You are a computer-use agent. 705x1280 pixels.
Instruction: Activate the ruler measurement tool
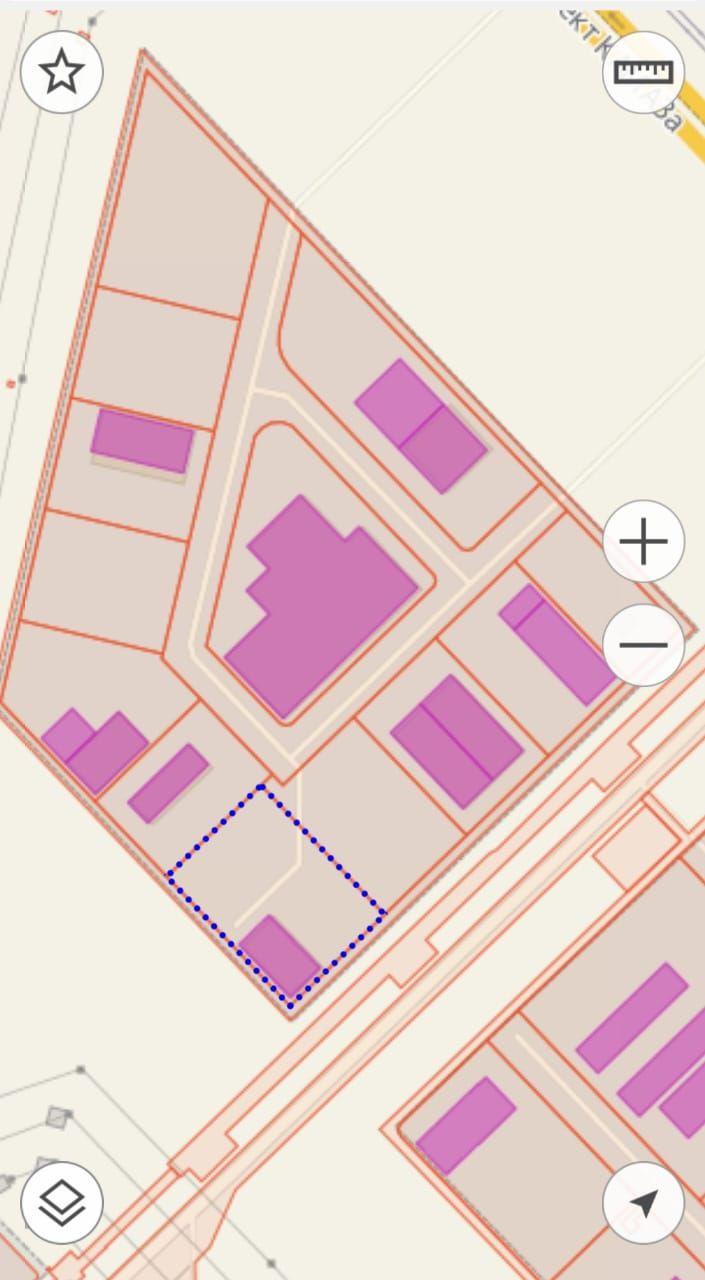point(643,72)
